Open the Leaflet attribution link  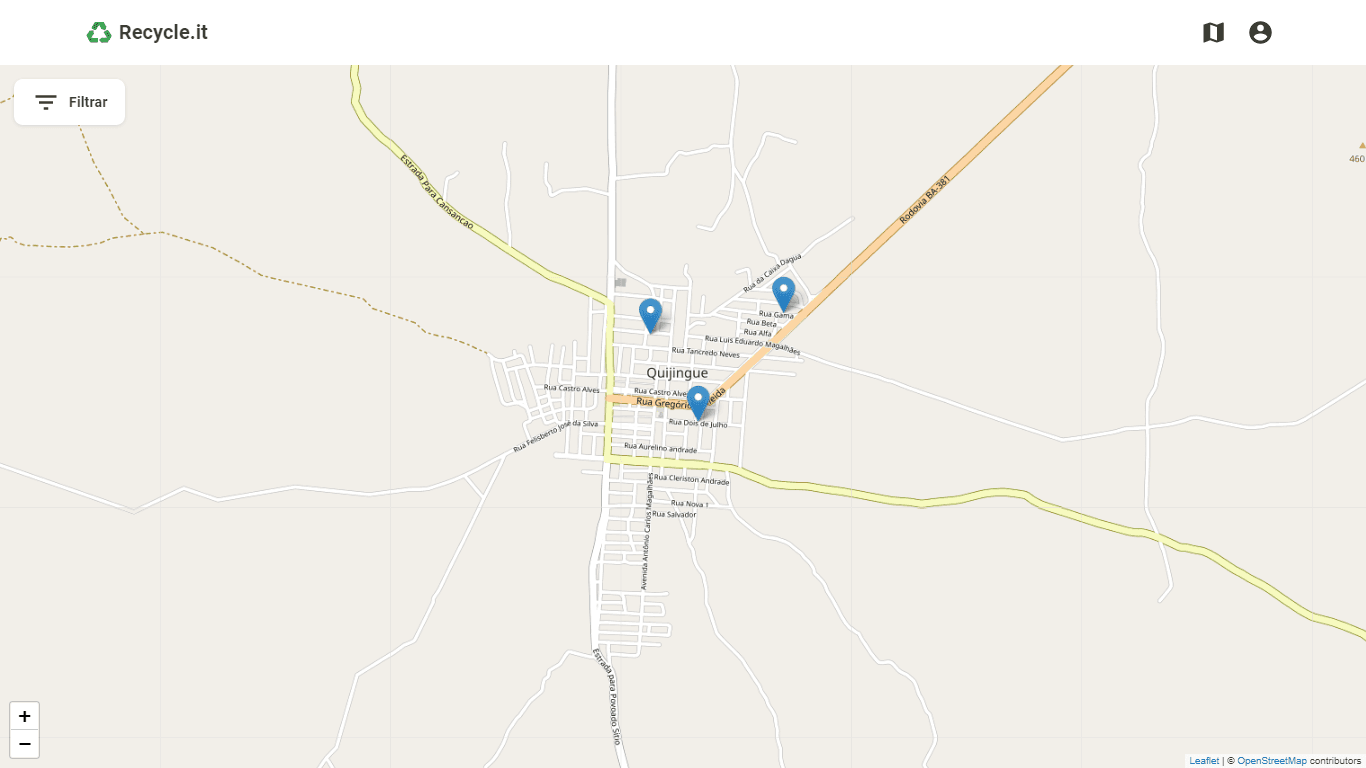coord(1204,761)
